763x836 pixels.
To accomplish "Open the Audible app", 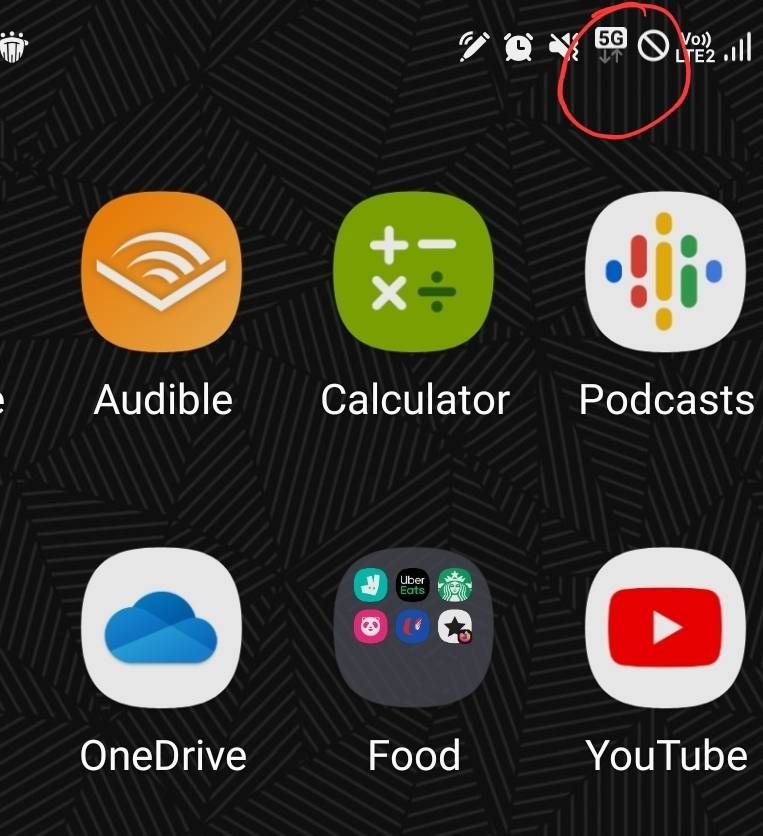I will coord(162,271).
